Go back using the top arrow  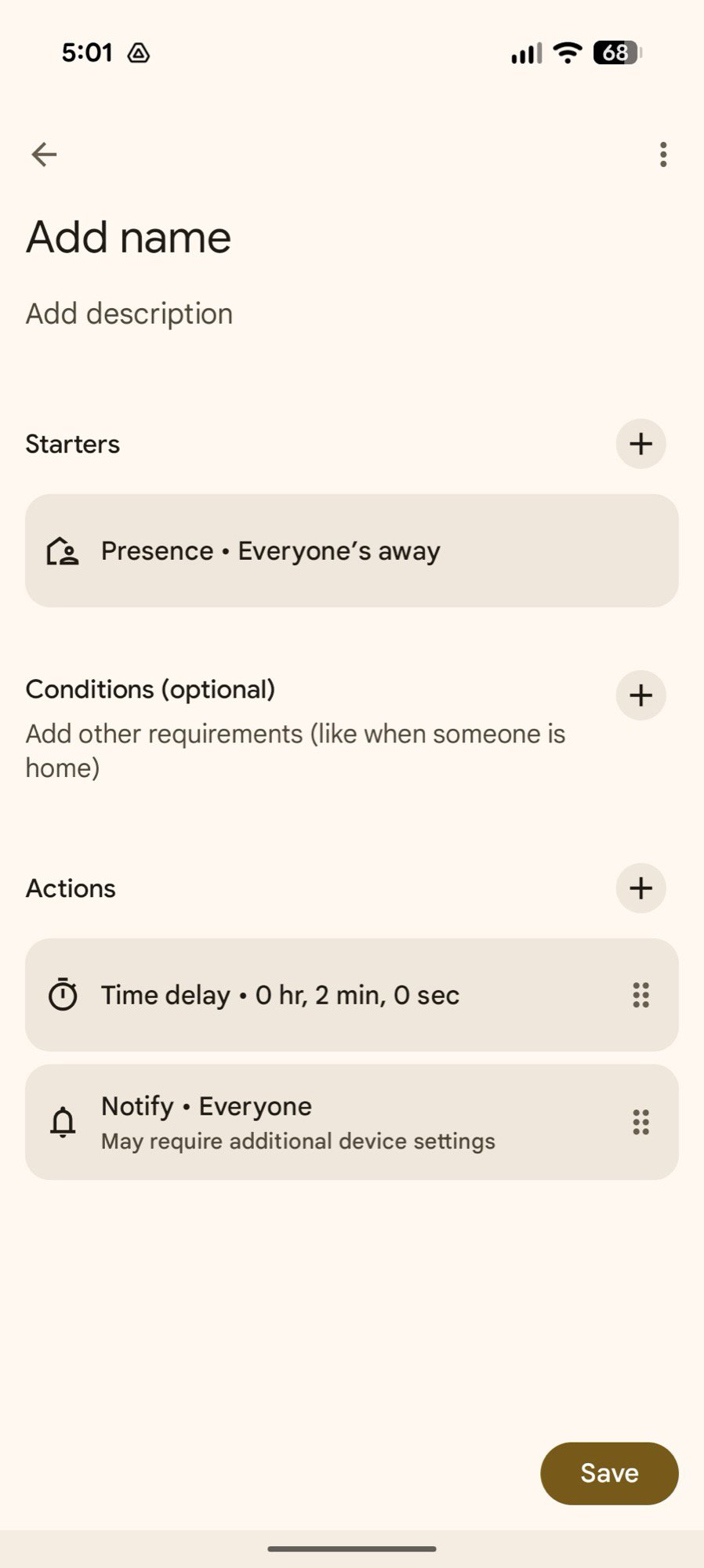coord(44,154)
